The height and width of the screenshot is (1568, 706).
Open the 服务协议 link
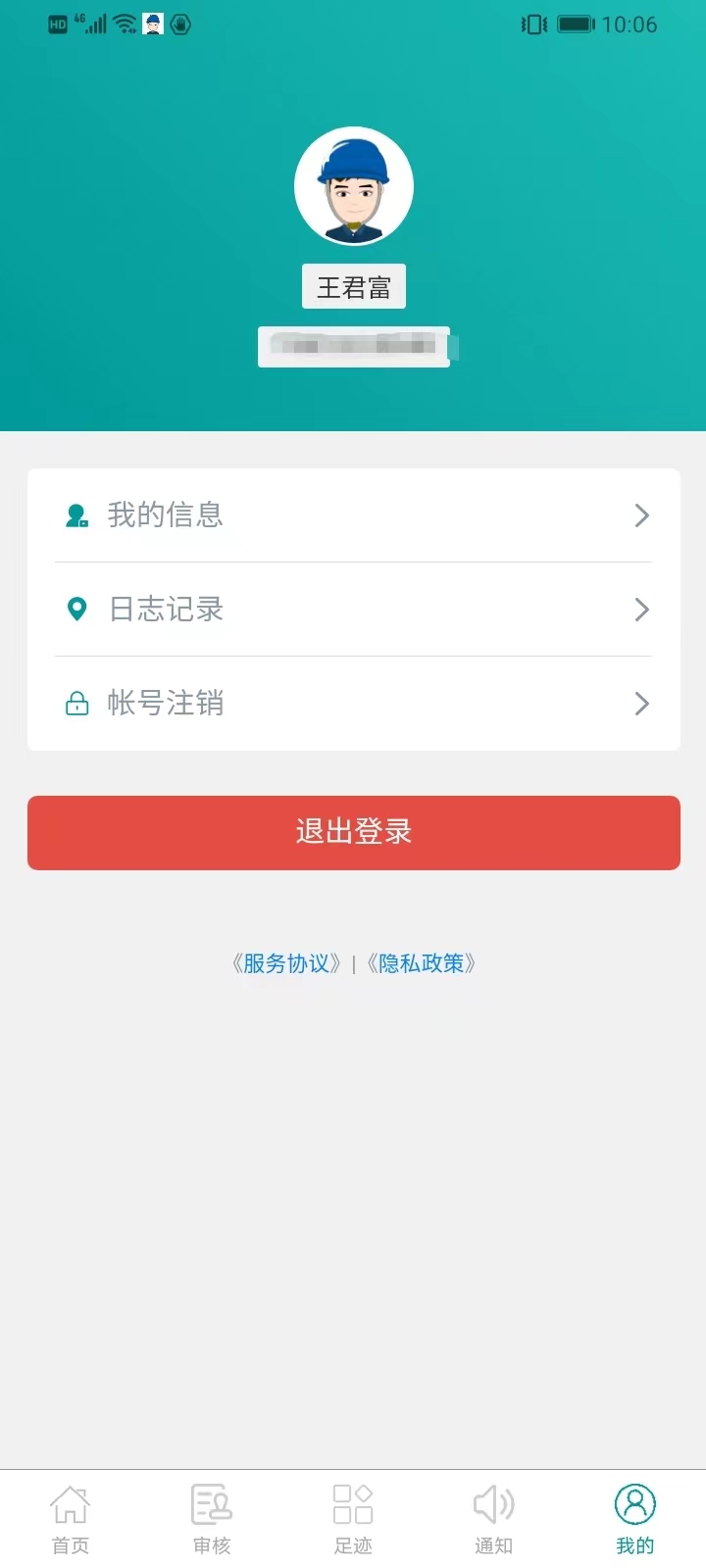coord(286,964)
